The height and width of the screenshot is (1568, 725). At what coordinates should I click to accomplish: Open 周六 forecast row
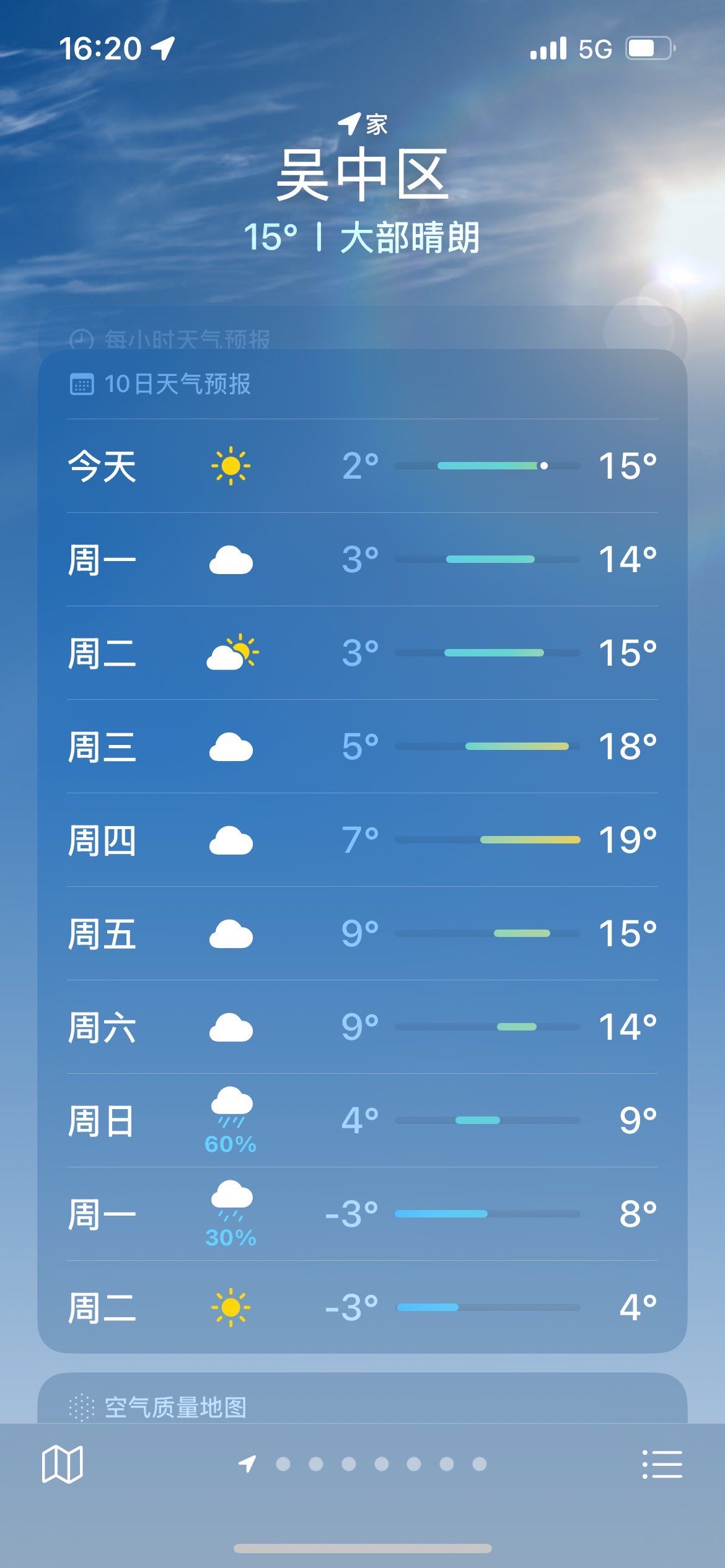(x=362, y=1027)
